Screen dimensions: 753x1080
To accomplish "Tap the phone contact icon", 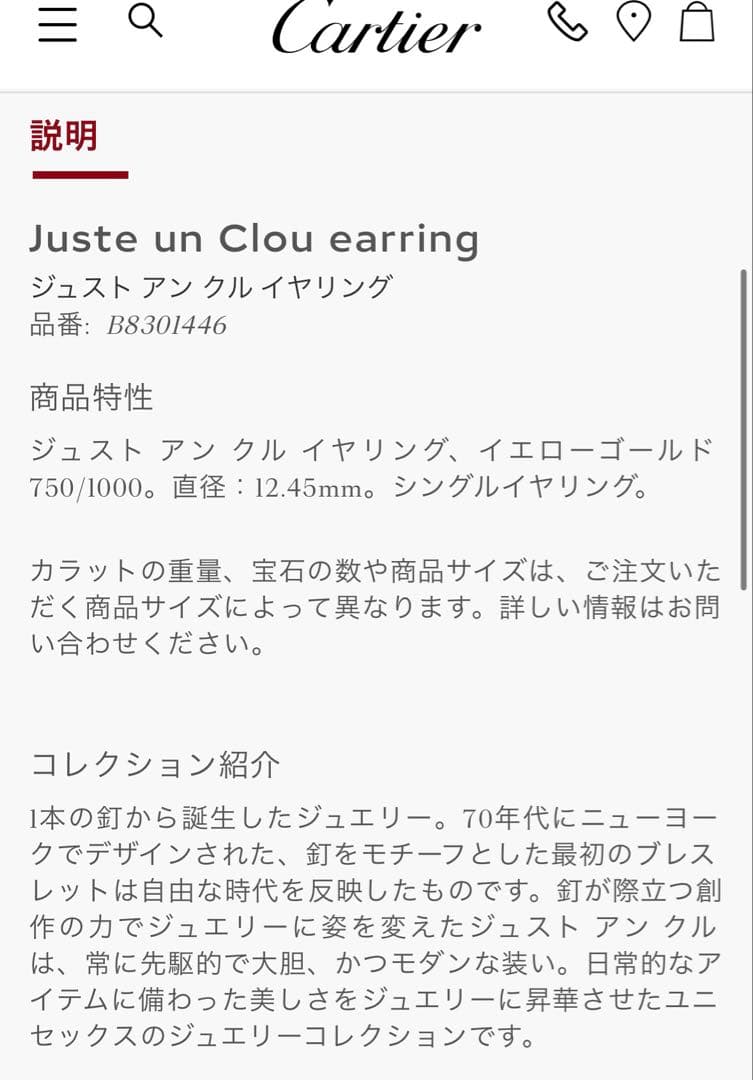I will pos(567,22).
